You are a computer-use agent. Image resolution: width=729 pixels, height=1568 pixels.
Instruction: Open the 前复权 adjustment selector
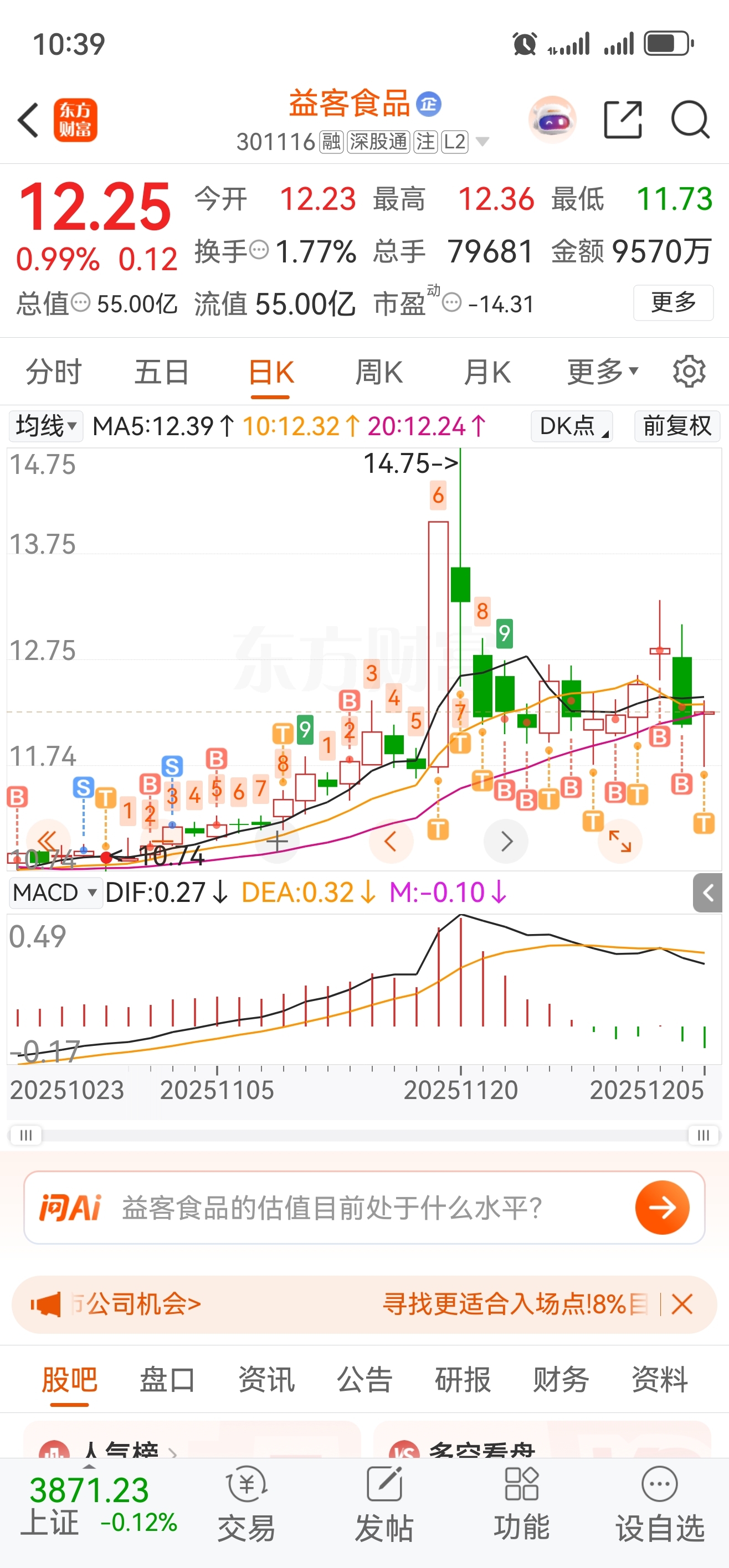pyautogui.click(x=676, y=426)
